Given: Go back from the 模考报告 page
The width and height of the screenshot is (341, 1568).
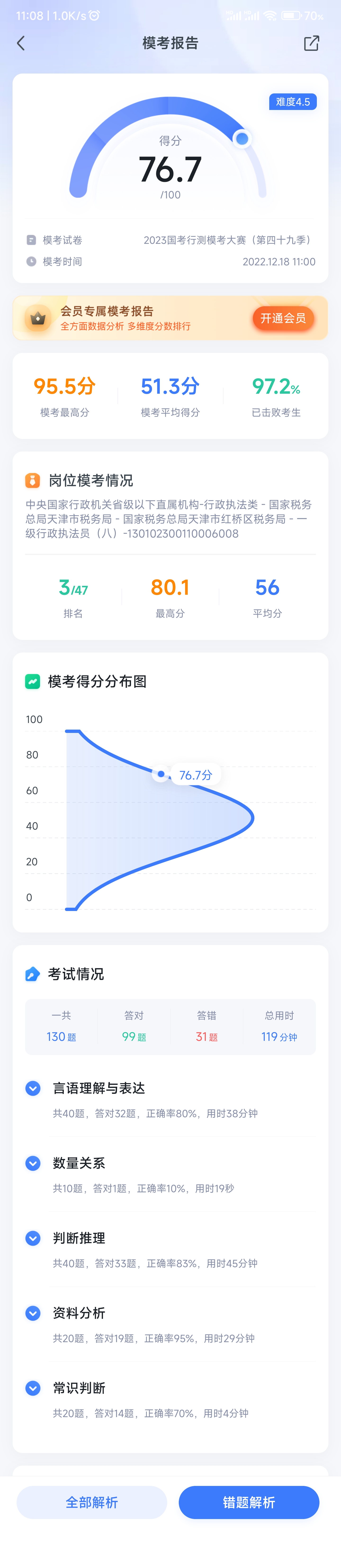Looking at the screenshot, I should [21, 43].
